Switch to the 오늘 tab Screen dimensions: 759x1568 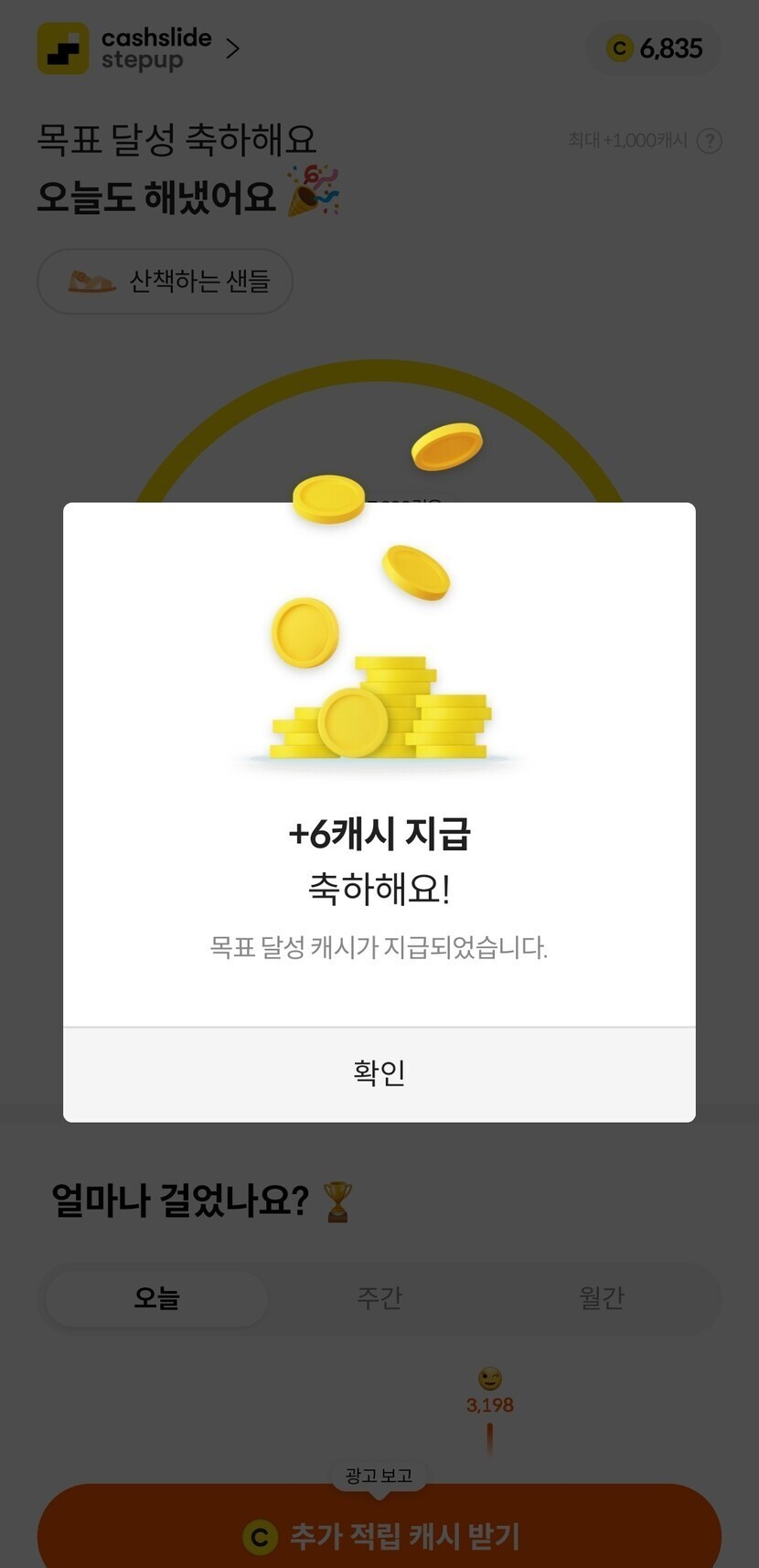point(157,1297)
